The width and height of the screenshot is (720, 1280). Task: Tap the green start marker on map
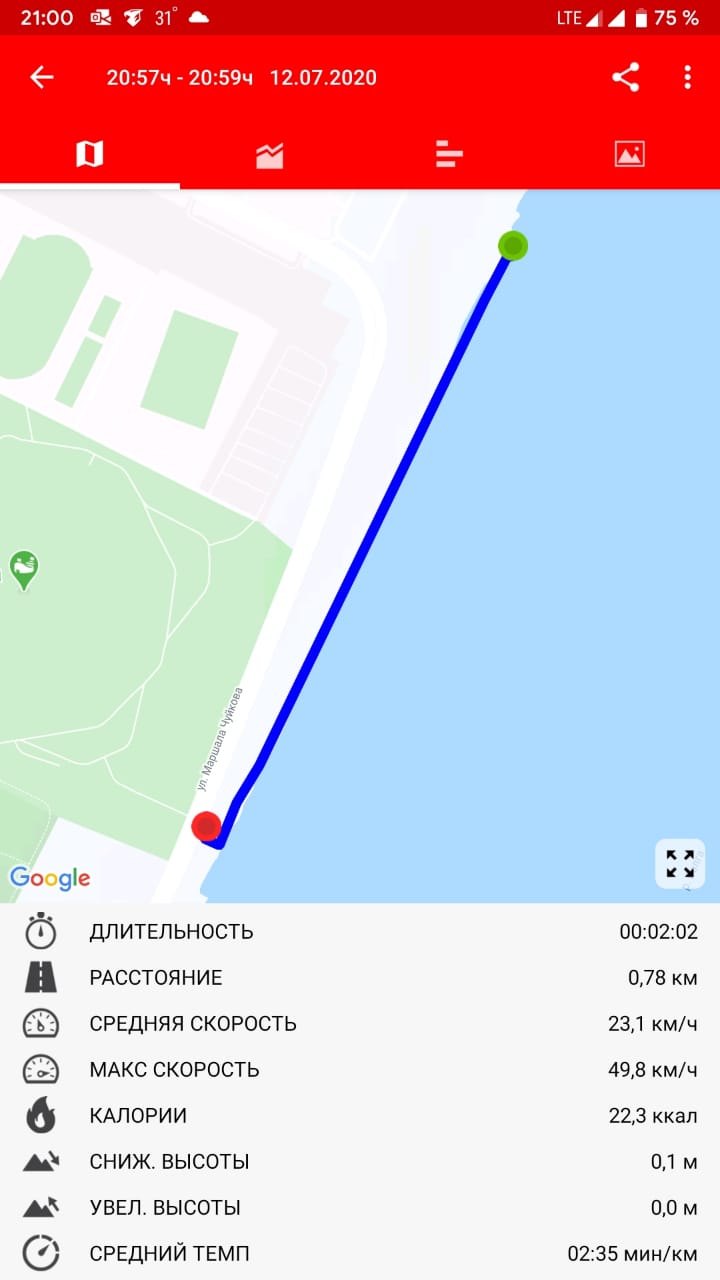tap(513, 245)
